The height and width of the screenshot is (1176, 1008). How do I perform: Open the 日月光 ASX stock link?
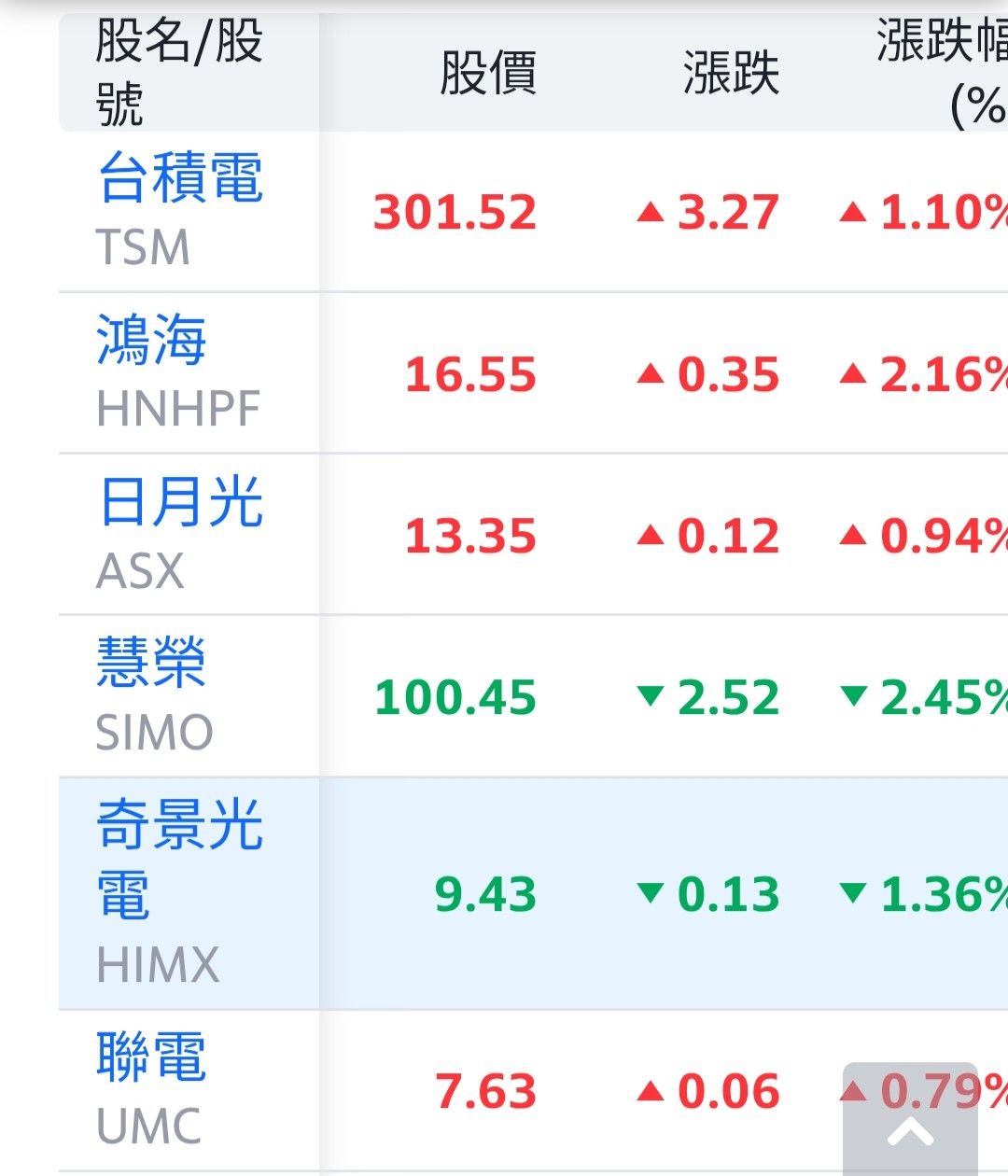pyautogui.click(x=180, y=501)
